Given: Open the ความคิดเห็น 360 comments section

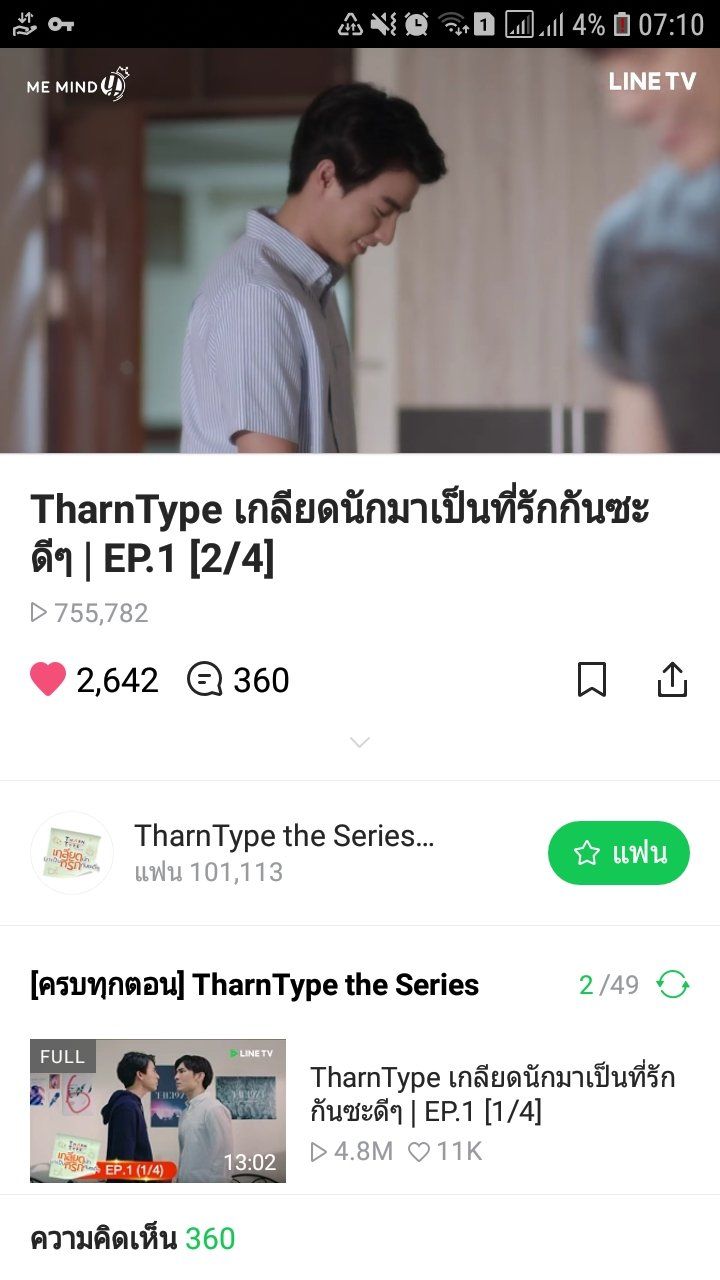Looking at the screenshot, I should click(x=133, y=1239).
